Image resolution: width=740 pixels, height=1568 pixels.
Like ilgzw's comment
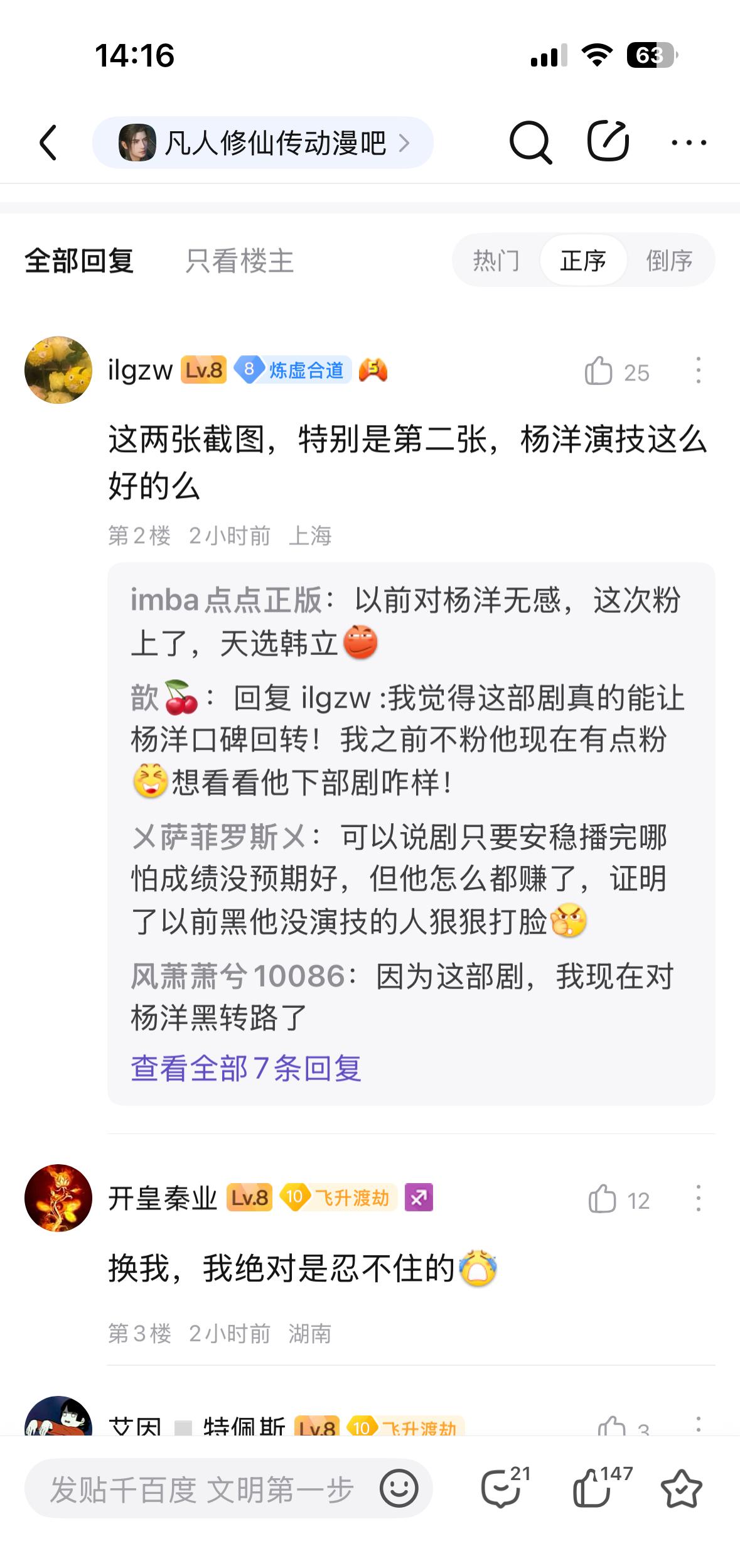(x=599, y=371)
